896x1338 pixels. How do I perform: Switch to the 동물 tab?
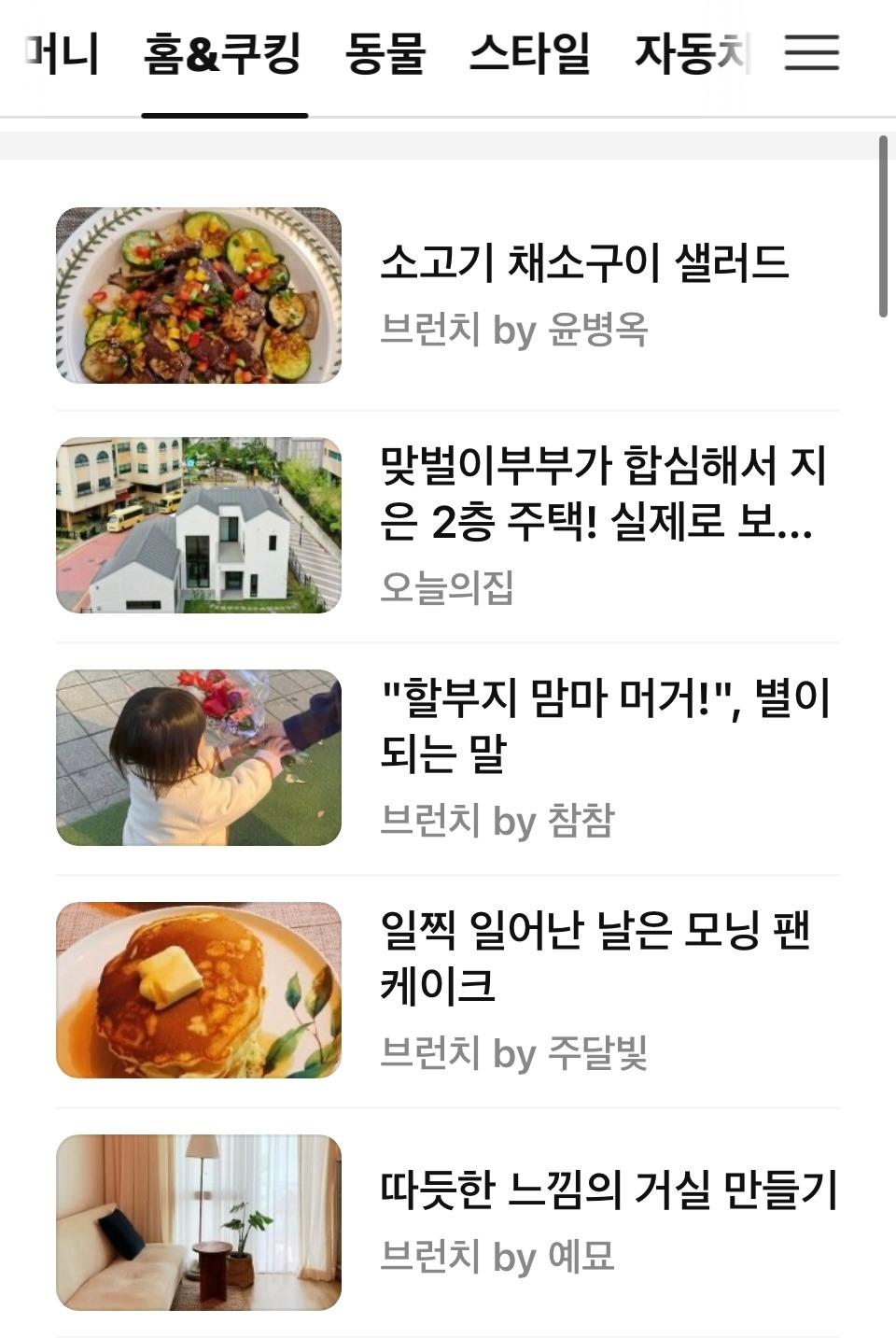(385, 54)
